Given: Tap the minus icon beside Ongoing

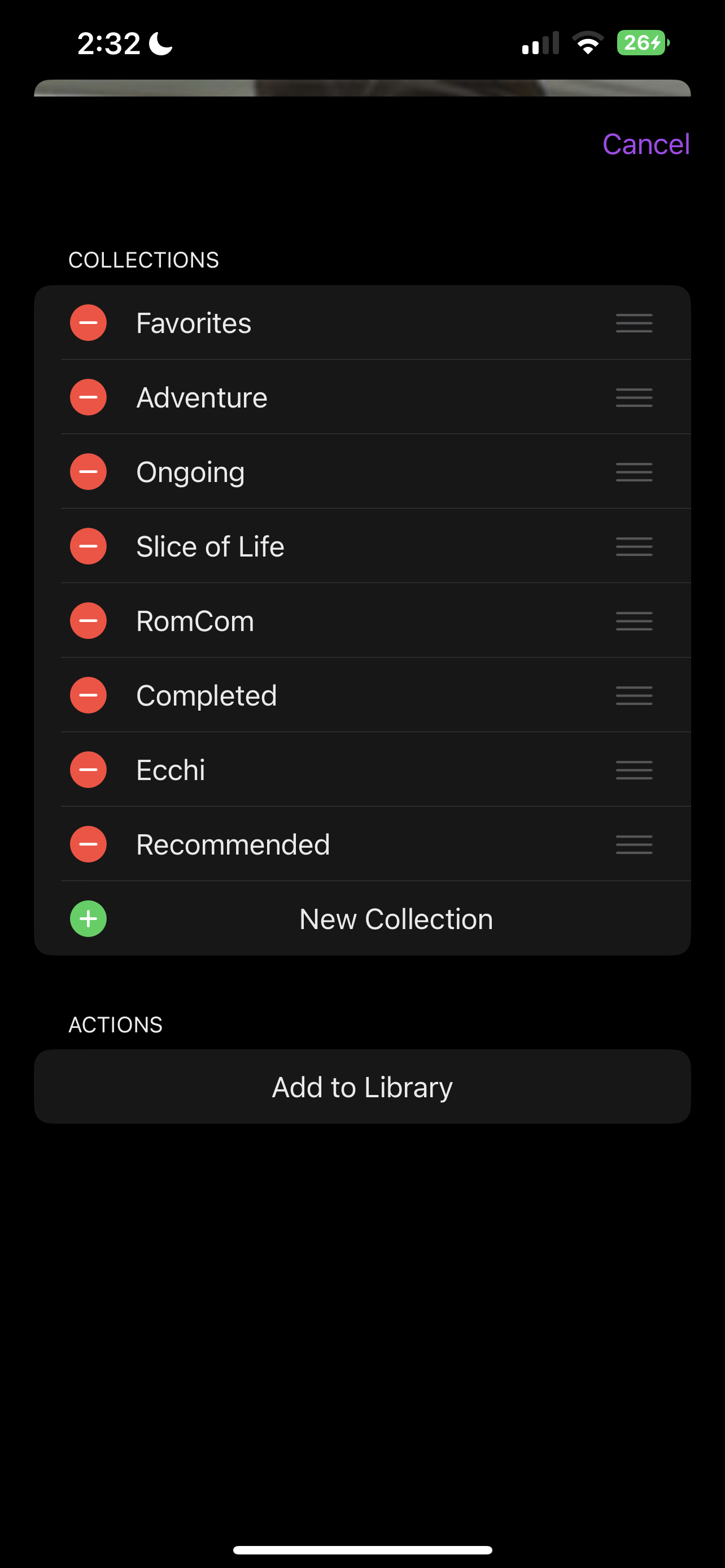Looking at the screenshot, I should click(x=88, y=472).
